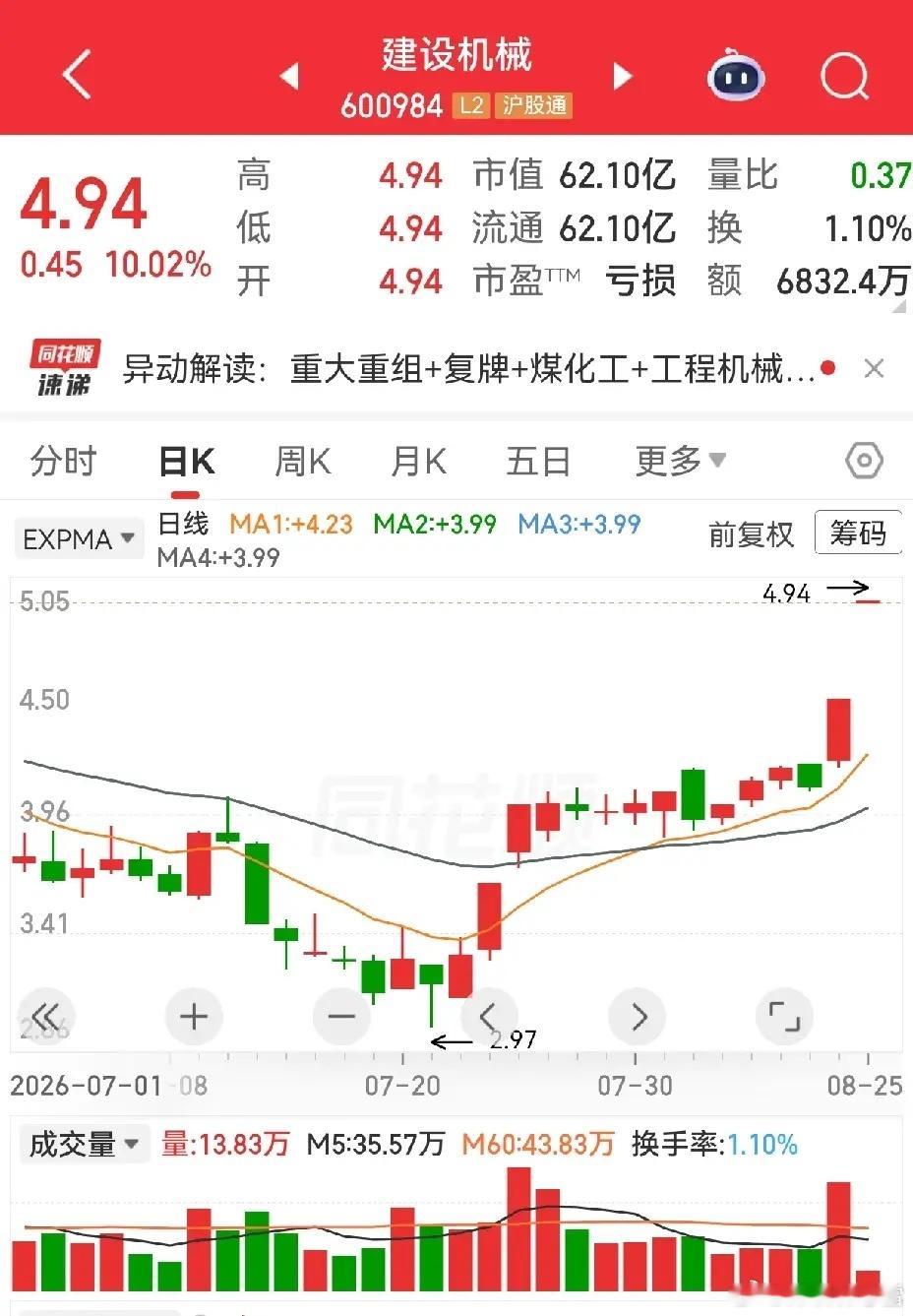
Task: Expand the 更多 chart period dropdown
Action: [680, 461]
